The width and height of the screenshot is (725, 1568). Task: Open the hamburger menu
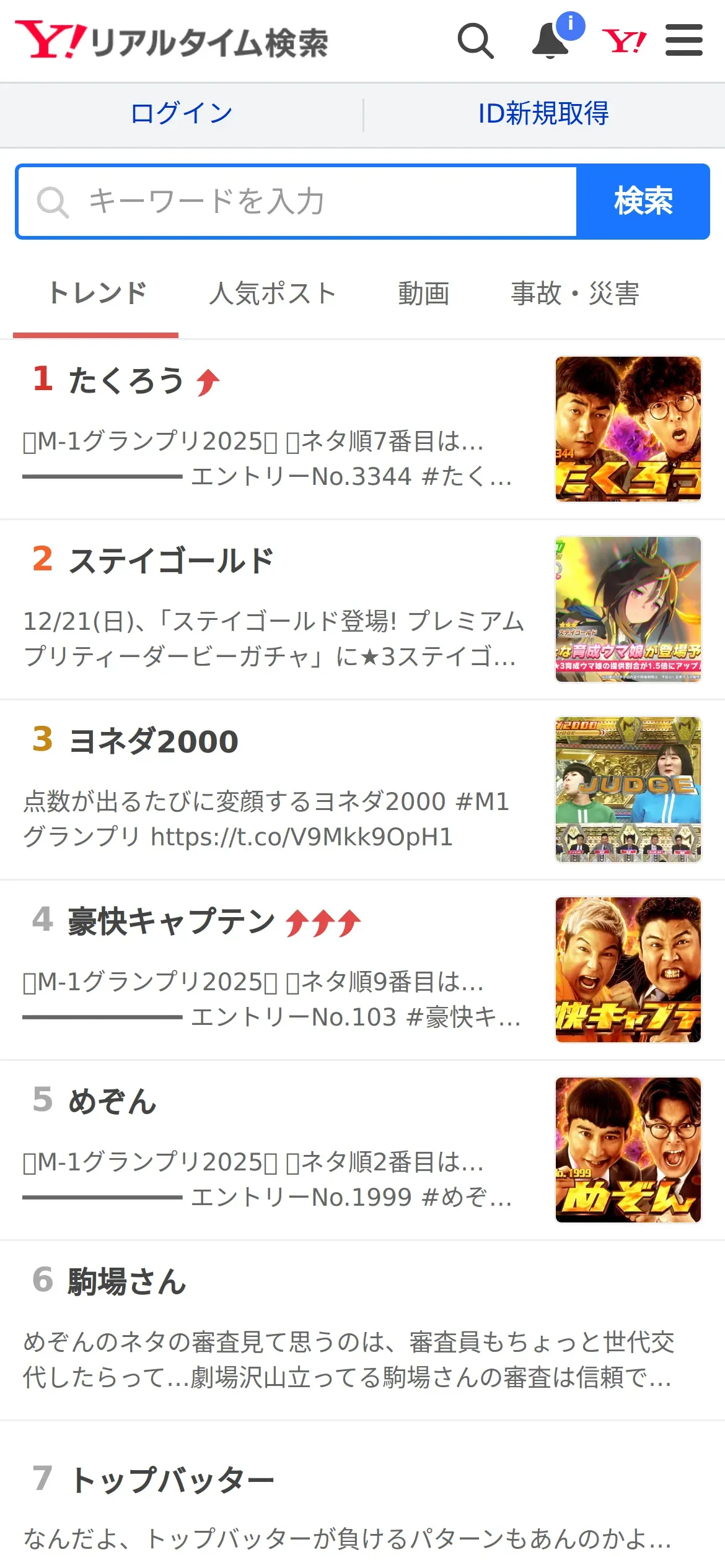coord(683,41)
